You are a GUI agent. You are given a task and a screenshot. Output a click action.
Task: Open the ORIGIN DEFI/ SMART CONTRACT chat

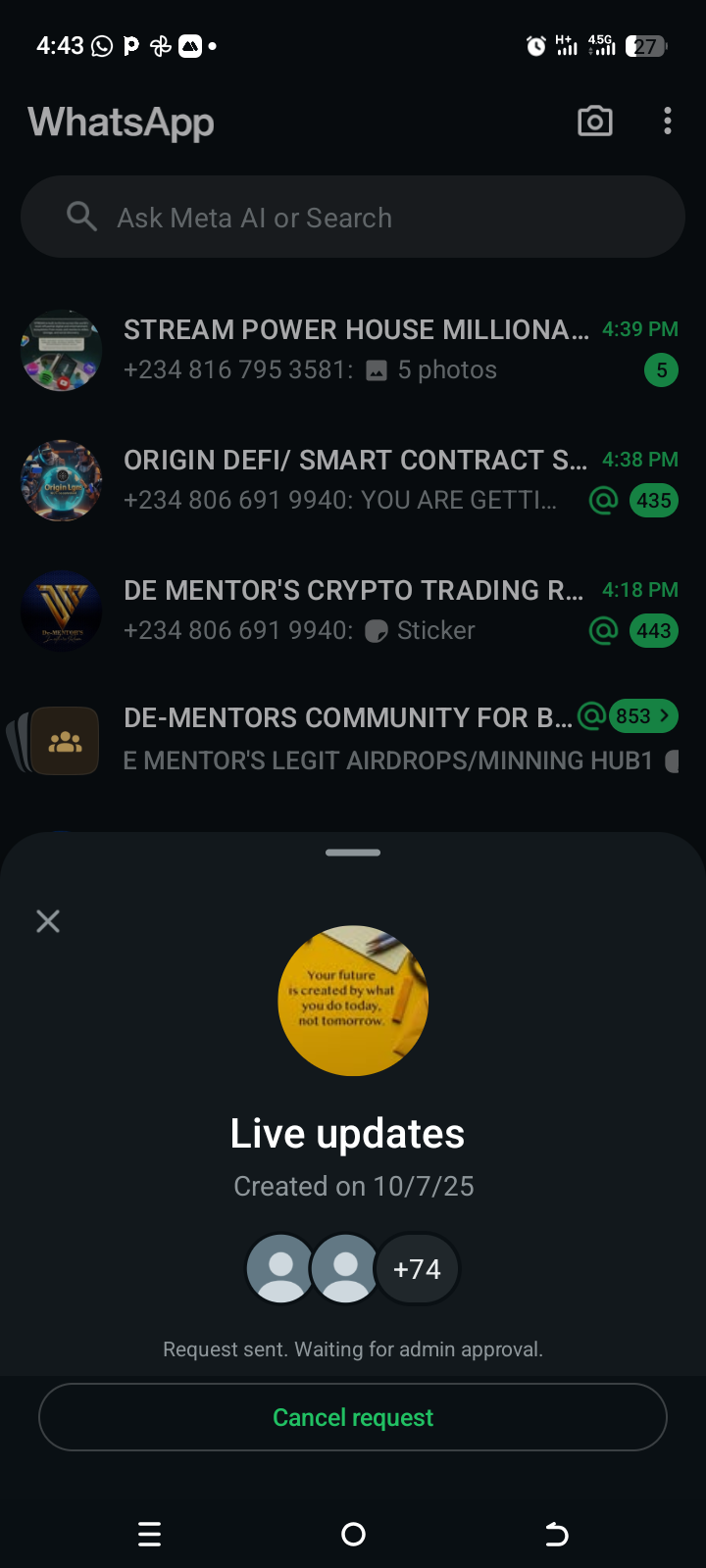(x=353, y=480)
